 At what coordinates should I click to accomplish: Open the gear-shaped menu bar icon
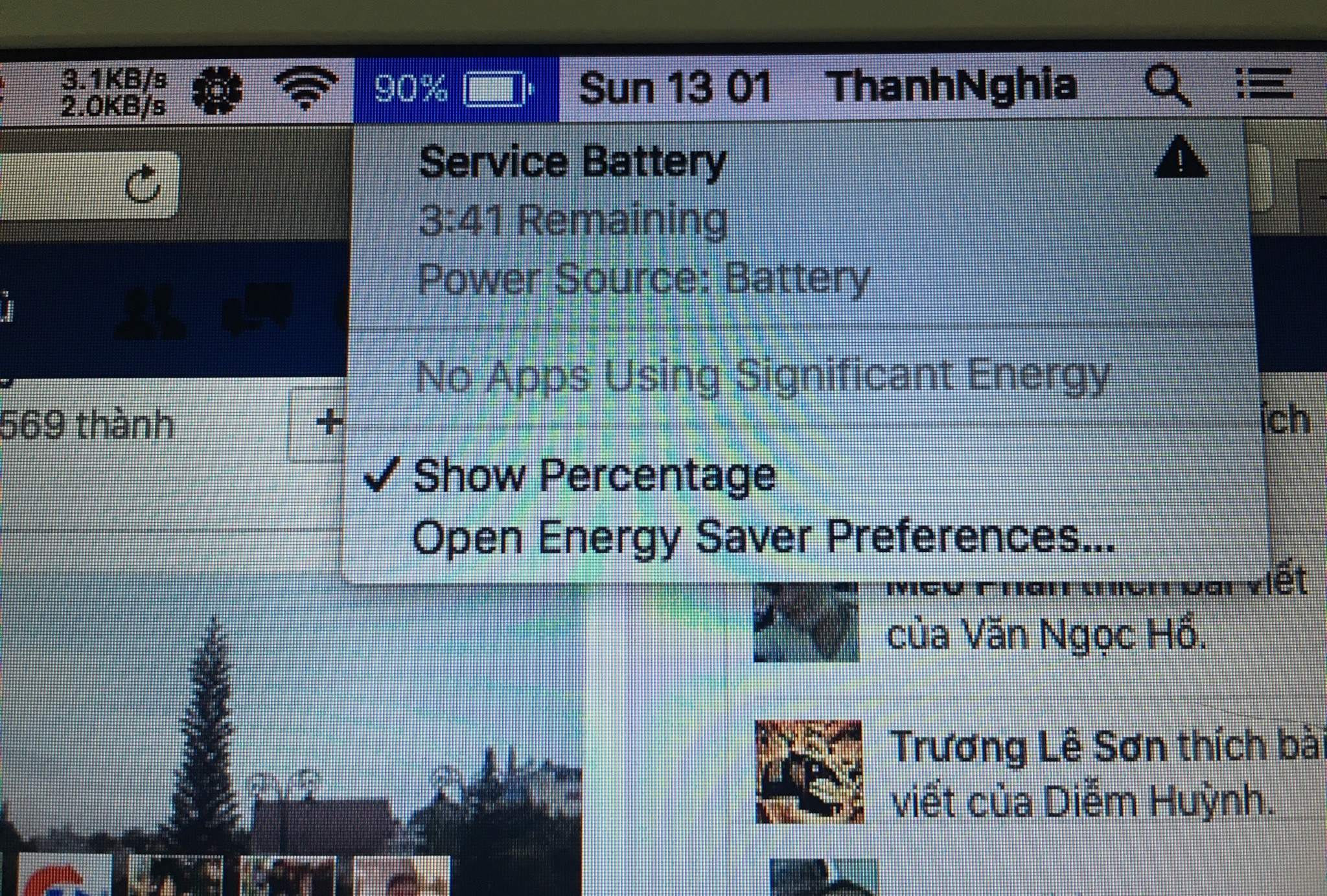pyautogui.click(x=217, y=91)
